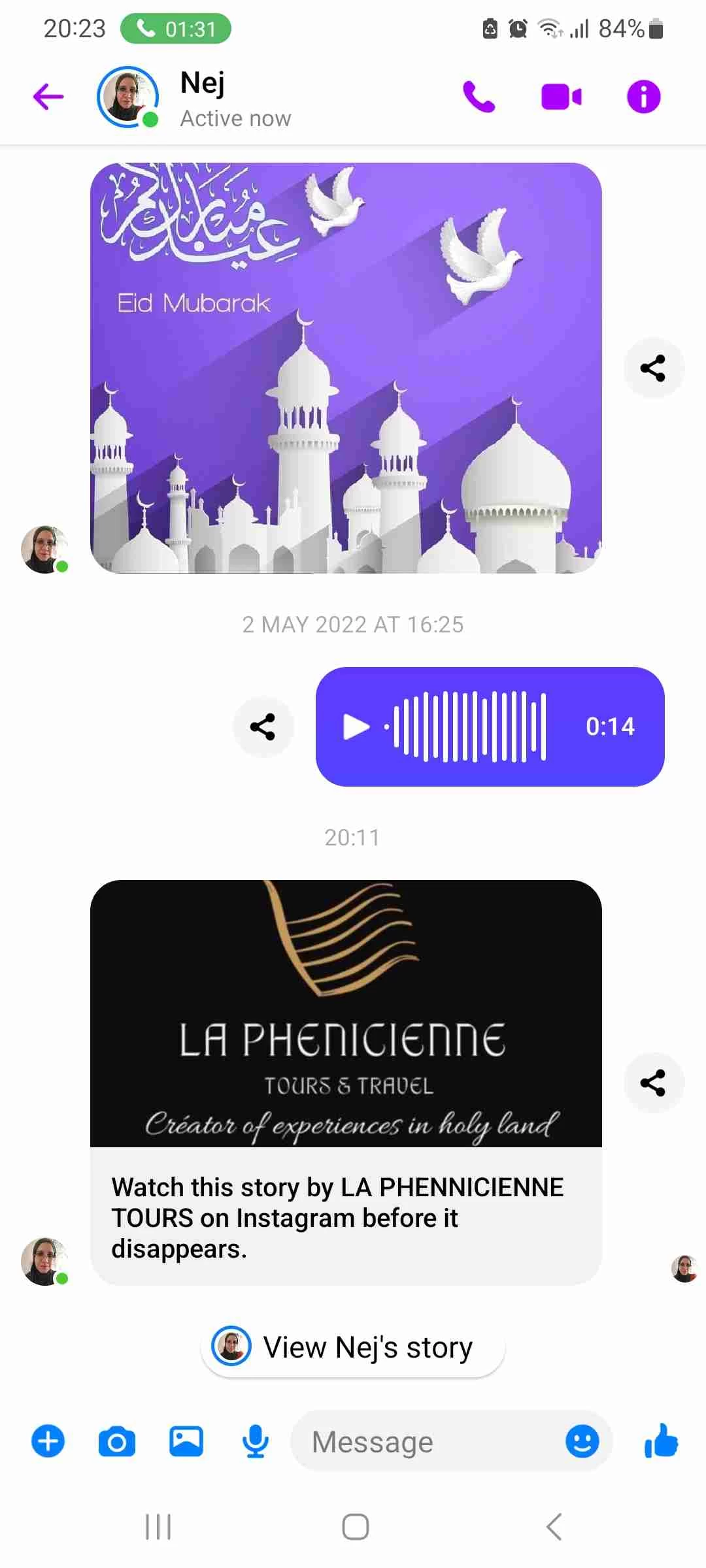The height and width of the screenshot is (1568, 706).
Task: Open the LA PHENNICIENNE TOURS story card
Action: pos(346,1081)
